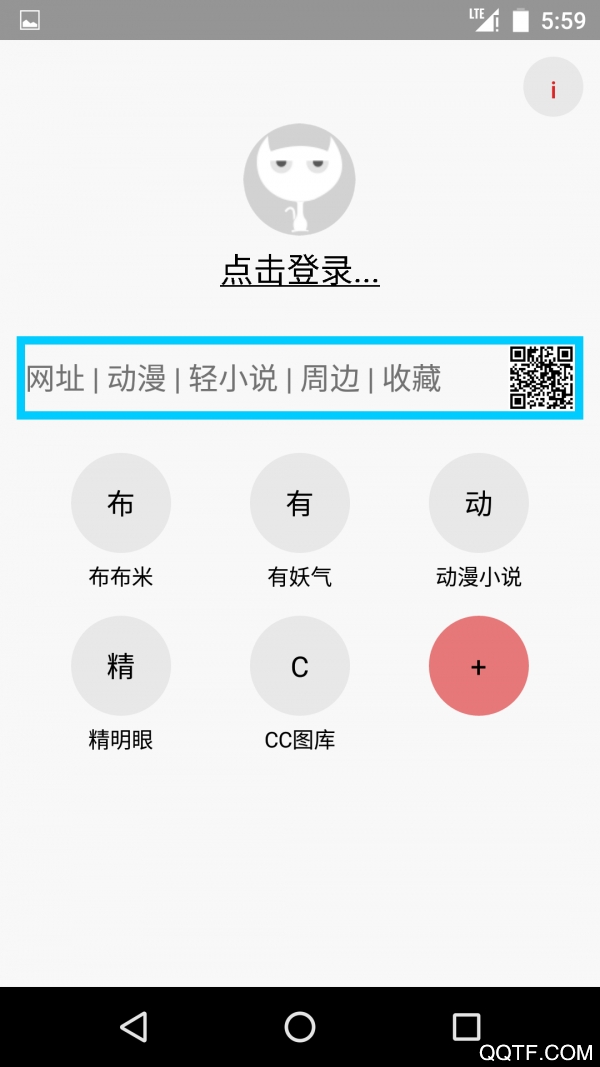
Task: Open the 精明眼 shortcut
Action: (x=121, y=666)
